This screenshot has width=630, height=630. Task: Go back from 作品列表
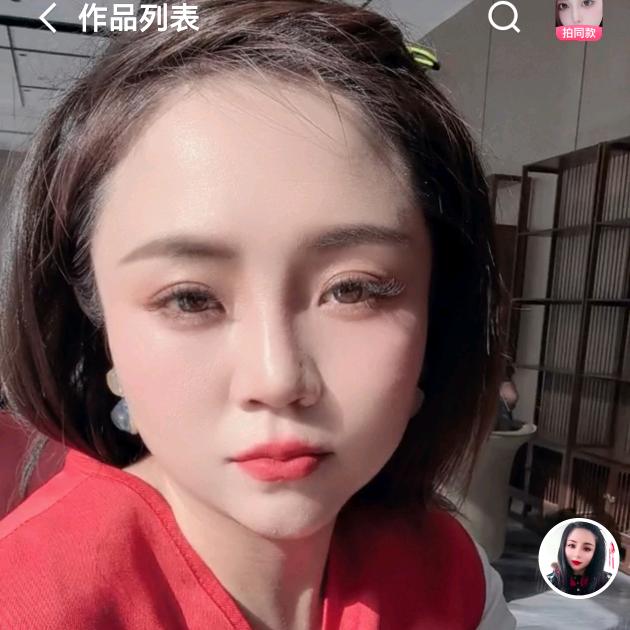(x=48, y=18)
